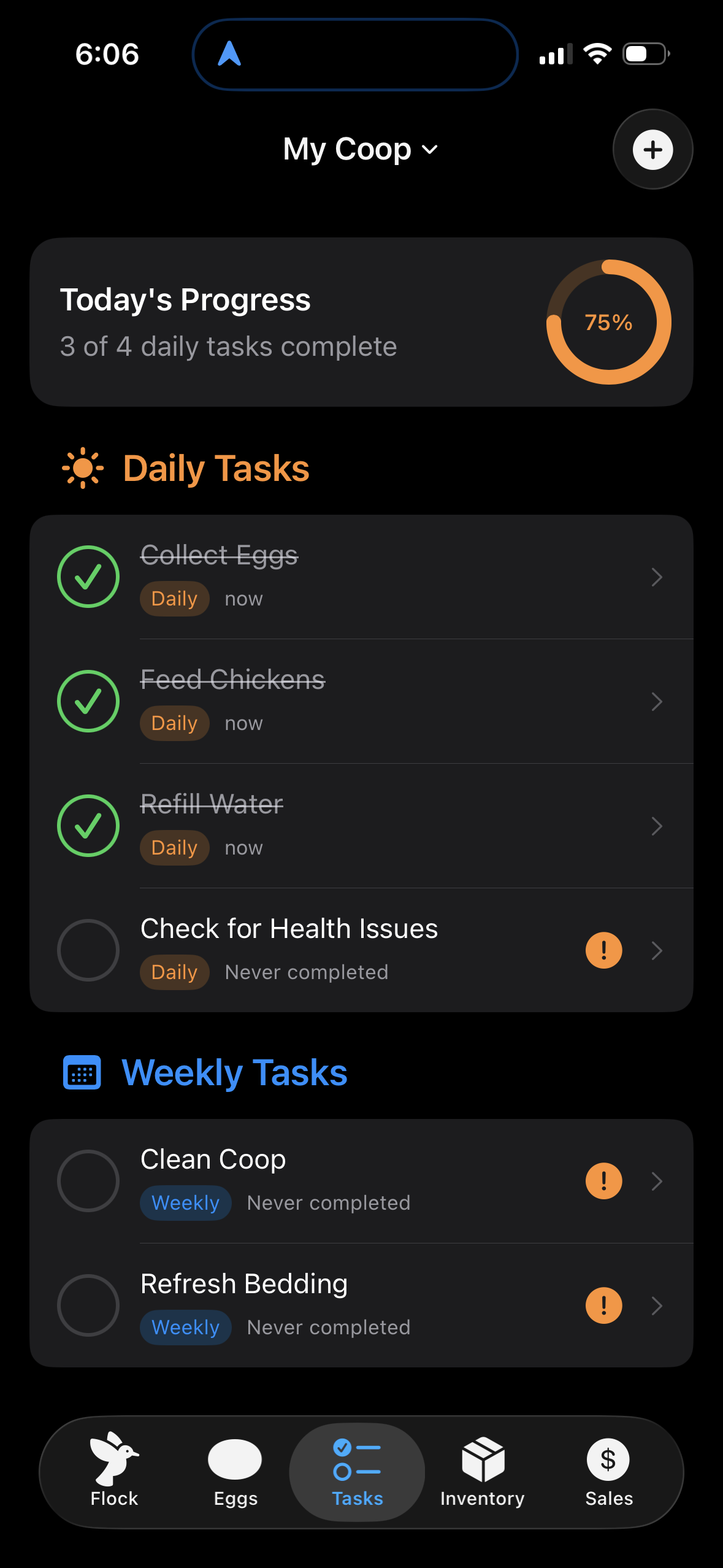The image size is (723, 1568).
Task: Mark Check for Health Issues complete
Action: 88,950
